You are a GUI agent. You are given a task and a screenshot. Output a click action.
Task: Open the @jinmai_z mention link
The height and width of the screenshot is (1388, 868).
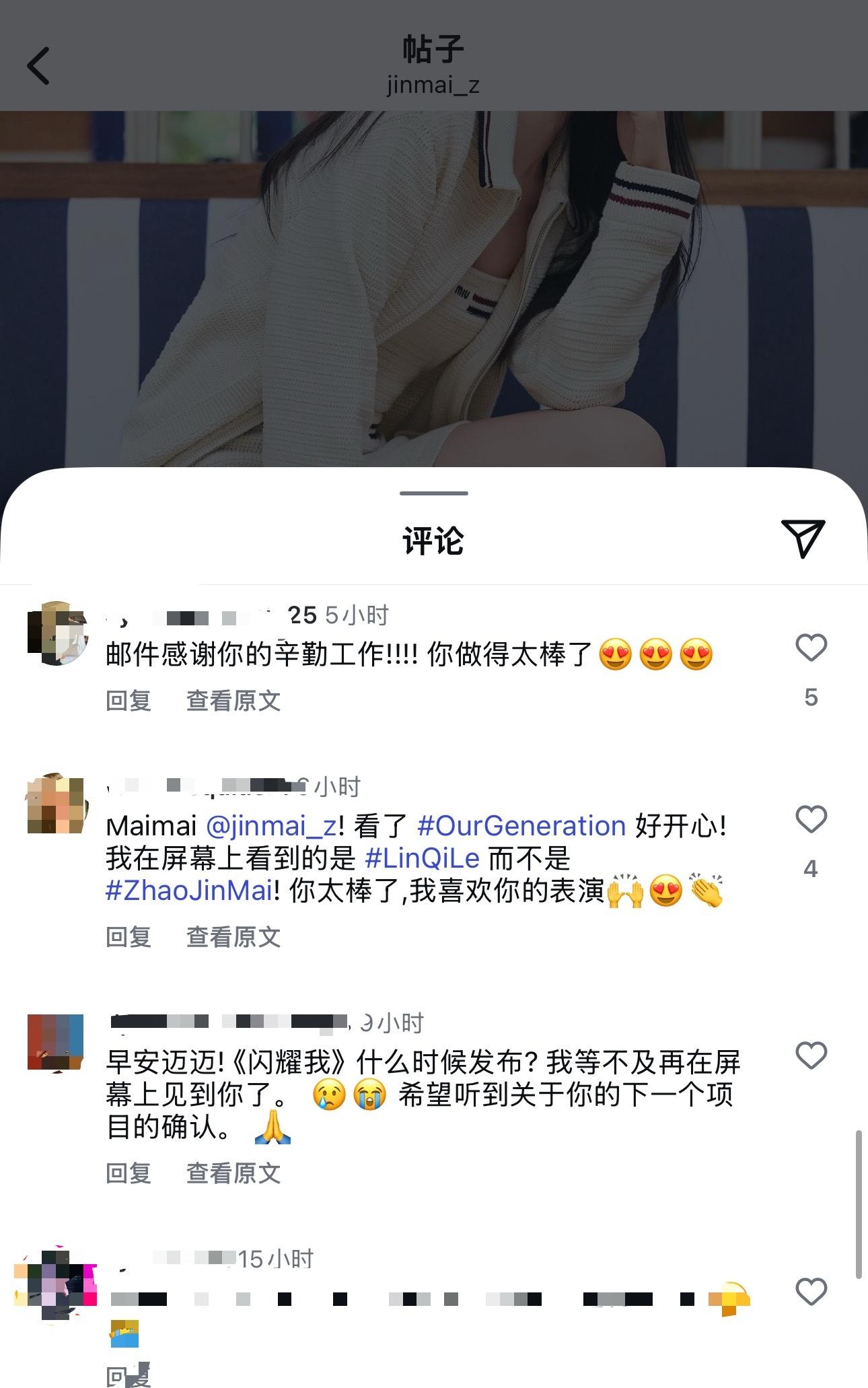pos(272,826)
